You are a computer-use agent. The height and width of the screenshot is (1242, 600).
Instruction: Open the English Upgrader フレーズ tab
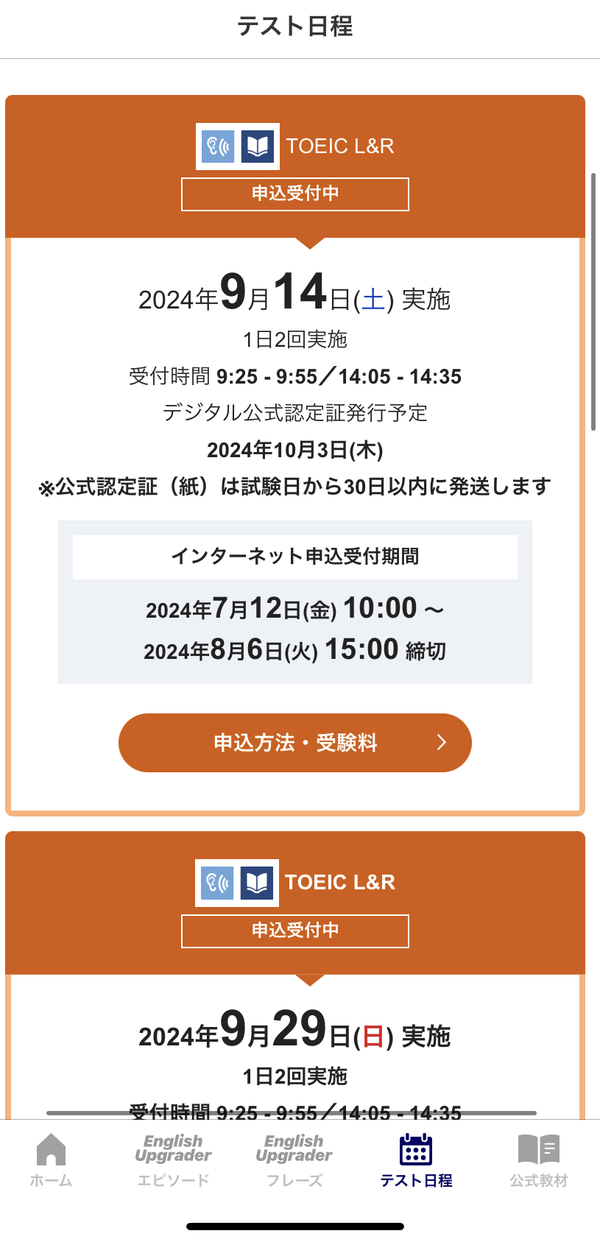click(x=294, y=1160)
